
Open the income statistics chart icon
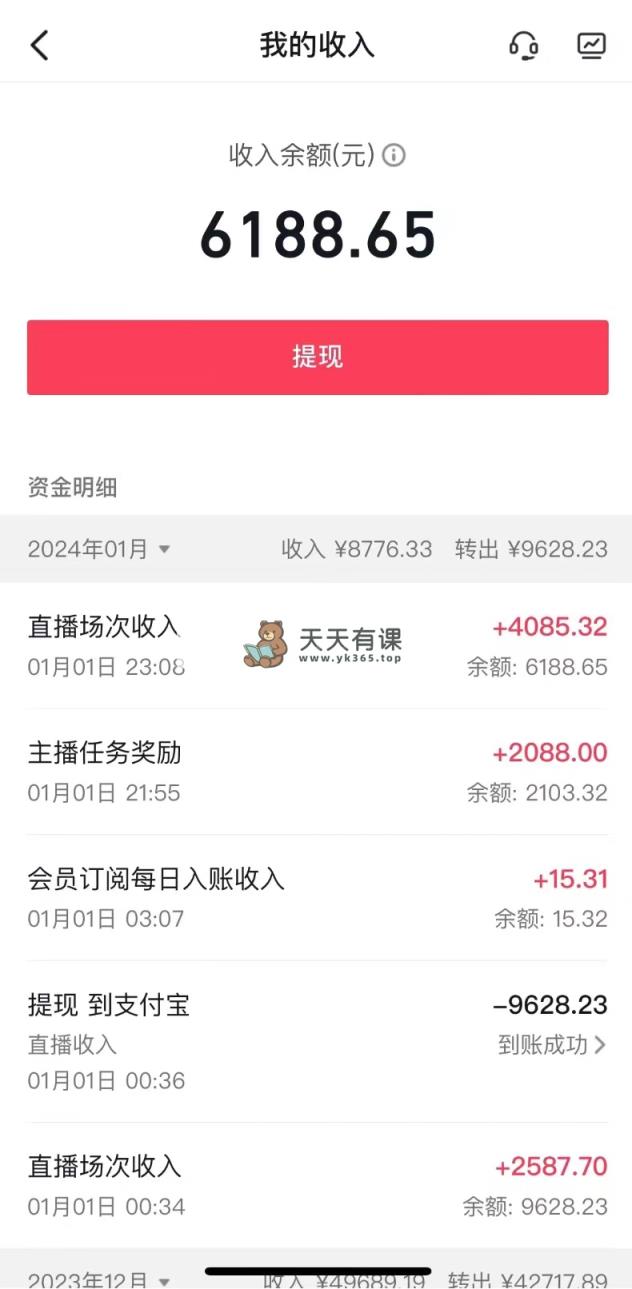pyautogui.click(x=592, y=45)
